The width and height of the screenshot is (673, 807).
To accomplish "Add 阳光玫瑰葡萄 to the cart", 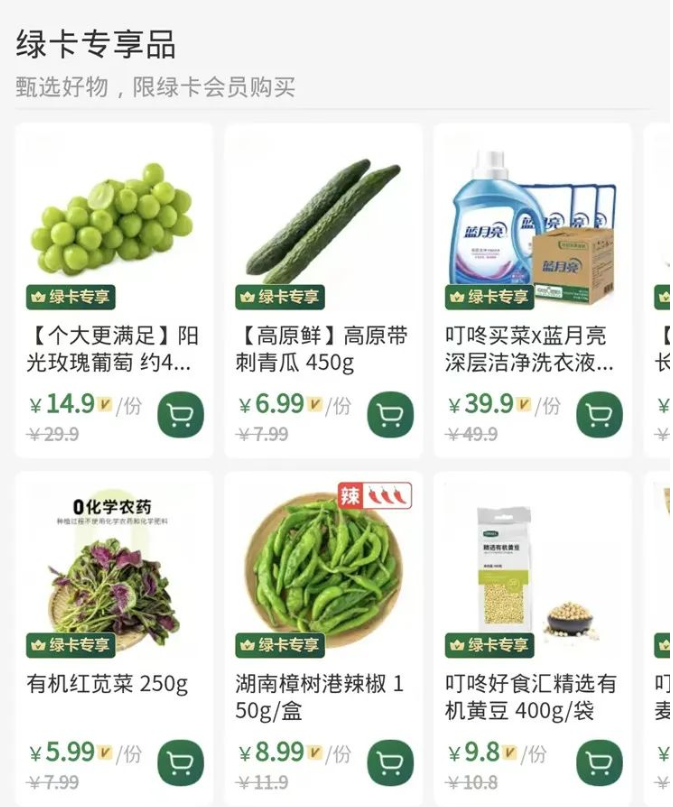I will click(180, 415).
